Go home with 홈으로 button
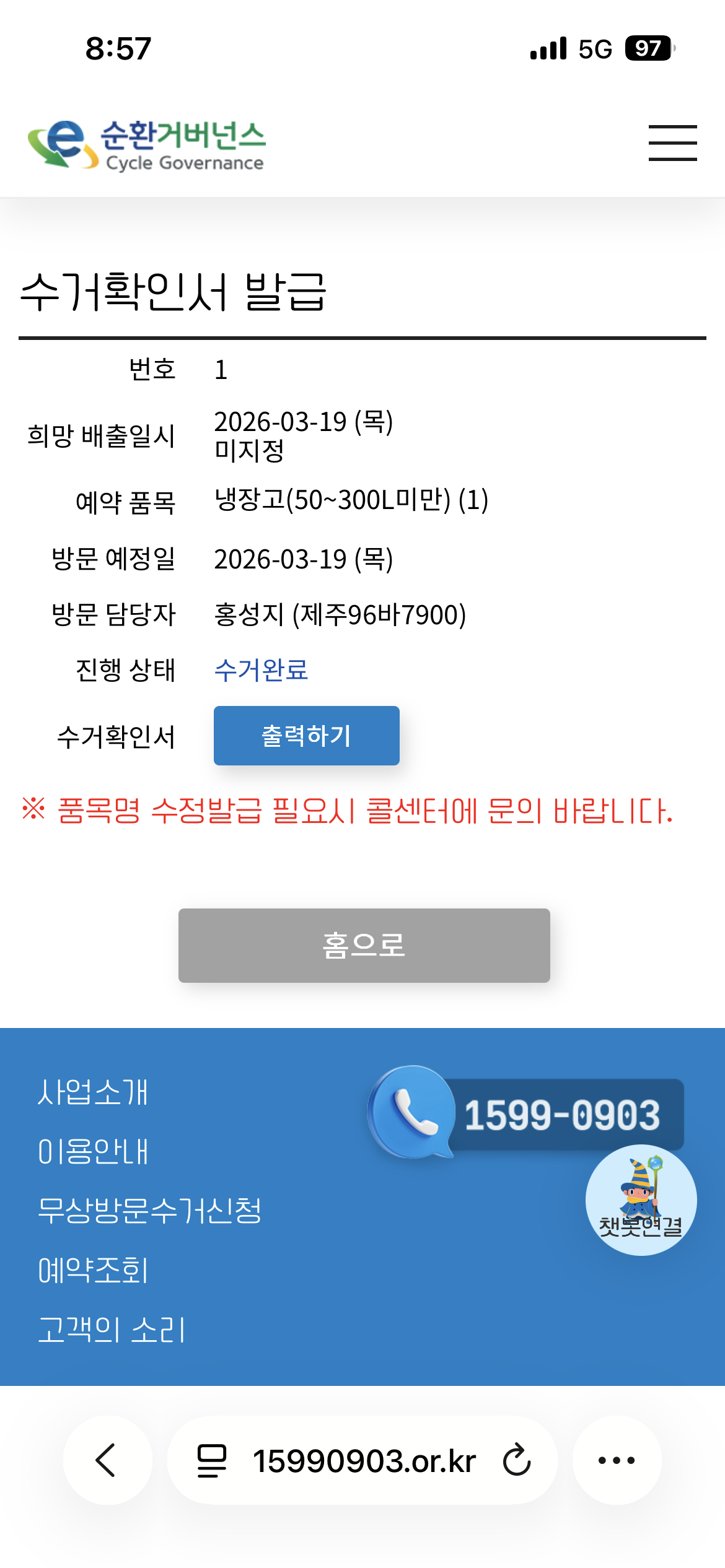This screenshot has width=725, height=1568. (364, 945)
